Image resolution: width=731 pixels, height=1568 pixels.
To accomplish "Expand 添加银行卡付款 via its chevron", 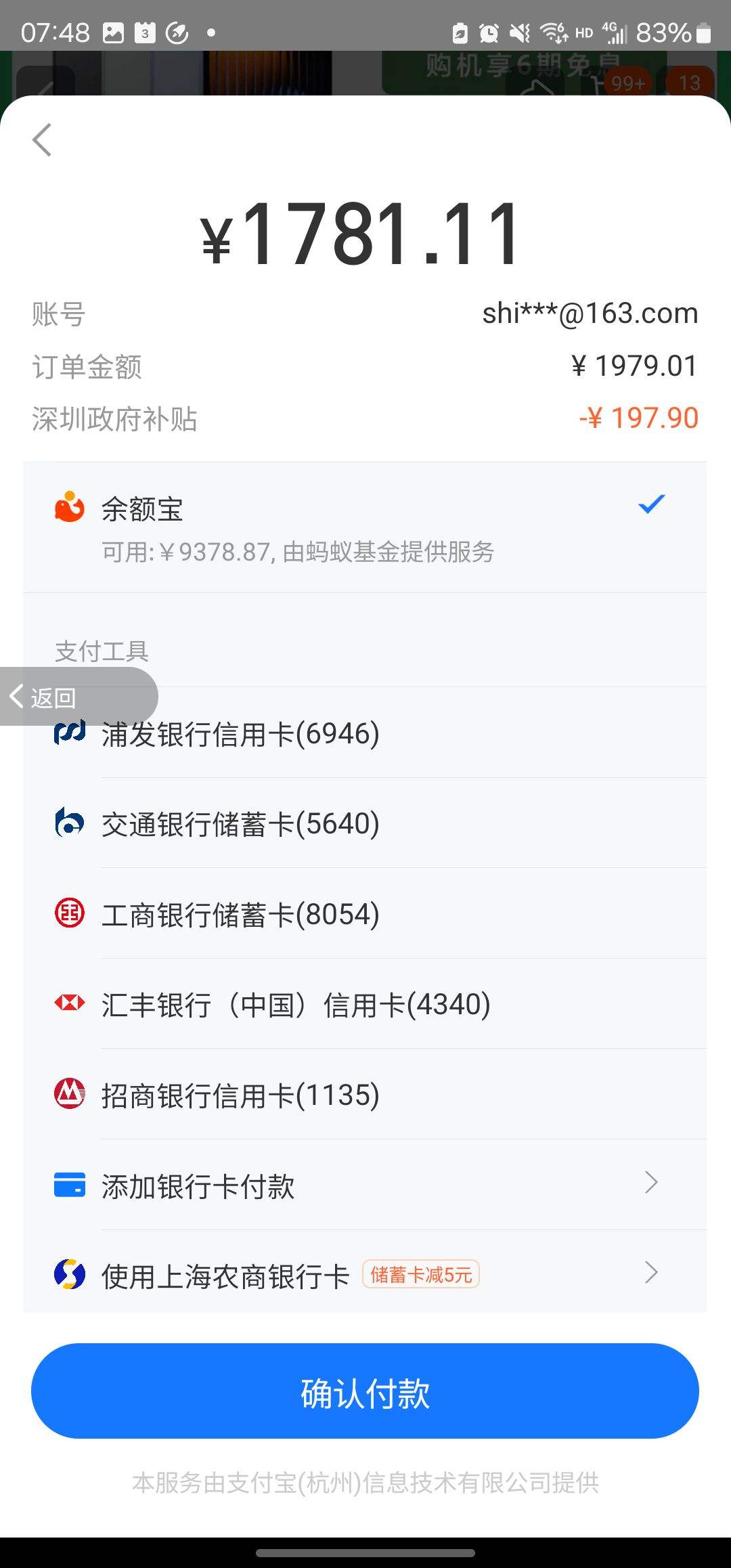I will (x=651, y=1183).
